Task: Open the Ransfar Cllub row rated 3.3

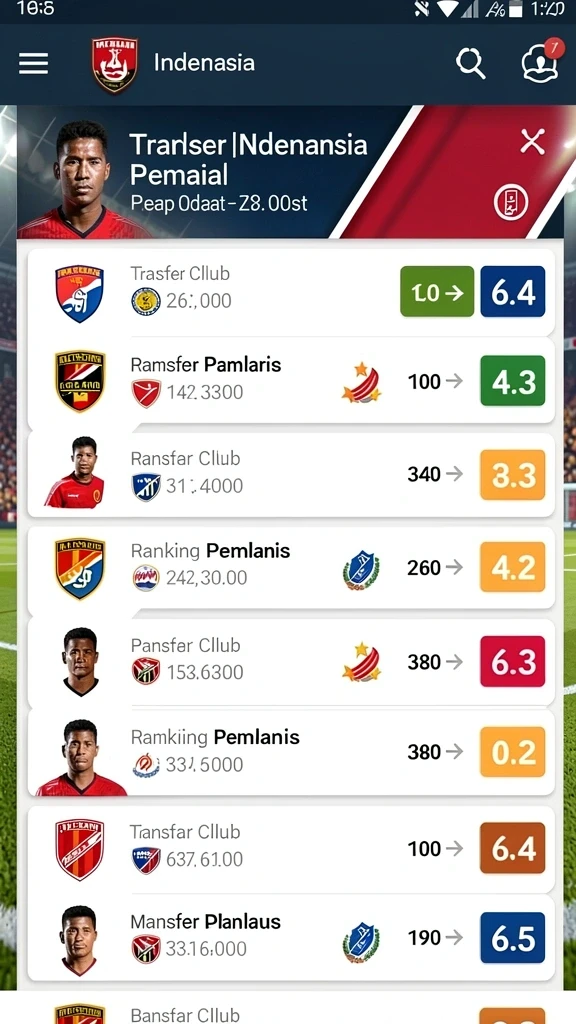Action: [291, 474]
